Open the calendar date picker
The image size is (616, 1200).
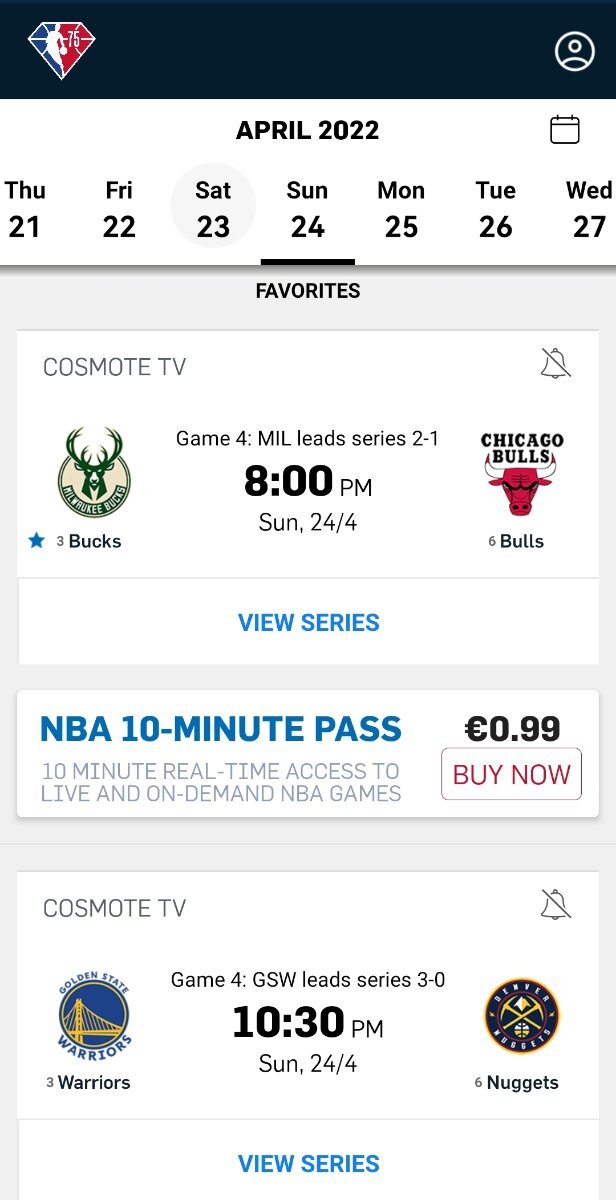coord(565,129)
